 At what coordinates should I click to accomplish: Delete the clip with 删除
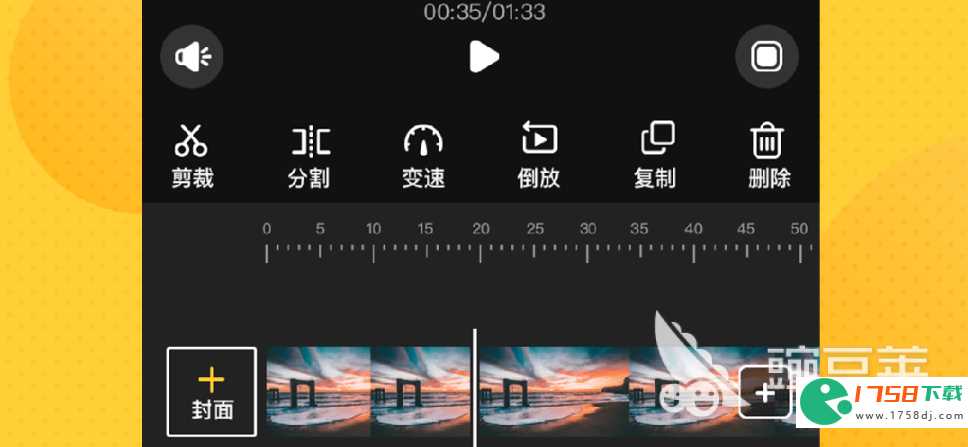pos(769,156)
